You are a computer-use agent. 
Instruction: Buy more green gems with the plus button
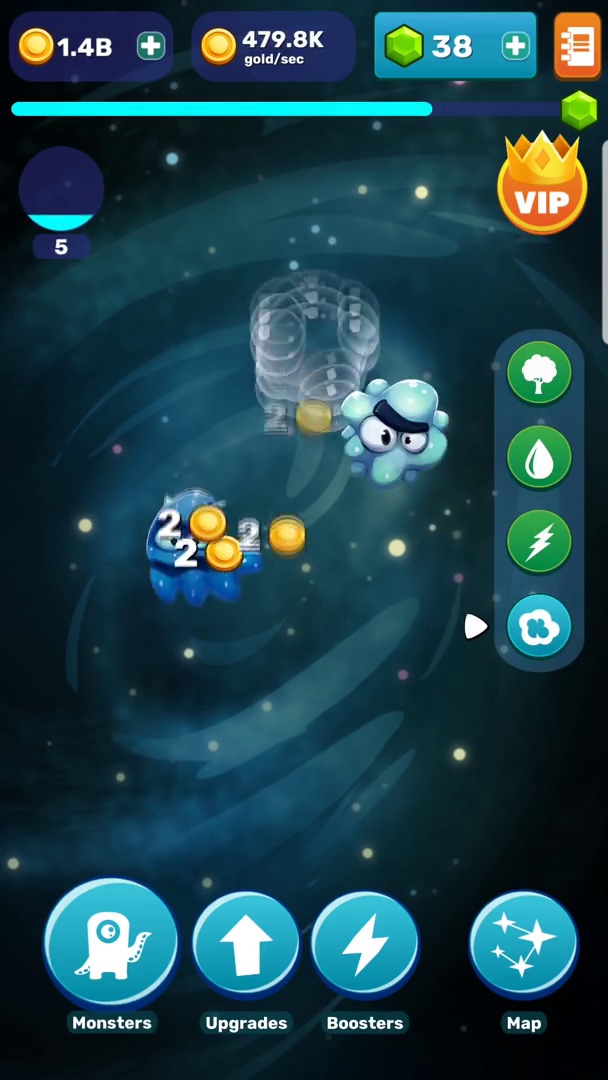(515, 46)
